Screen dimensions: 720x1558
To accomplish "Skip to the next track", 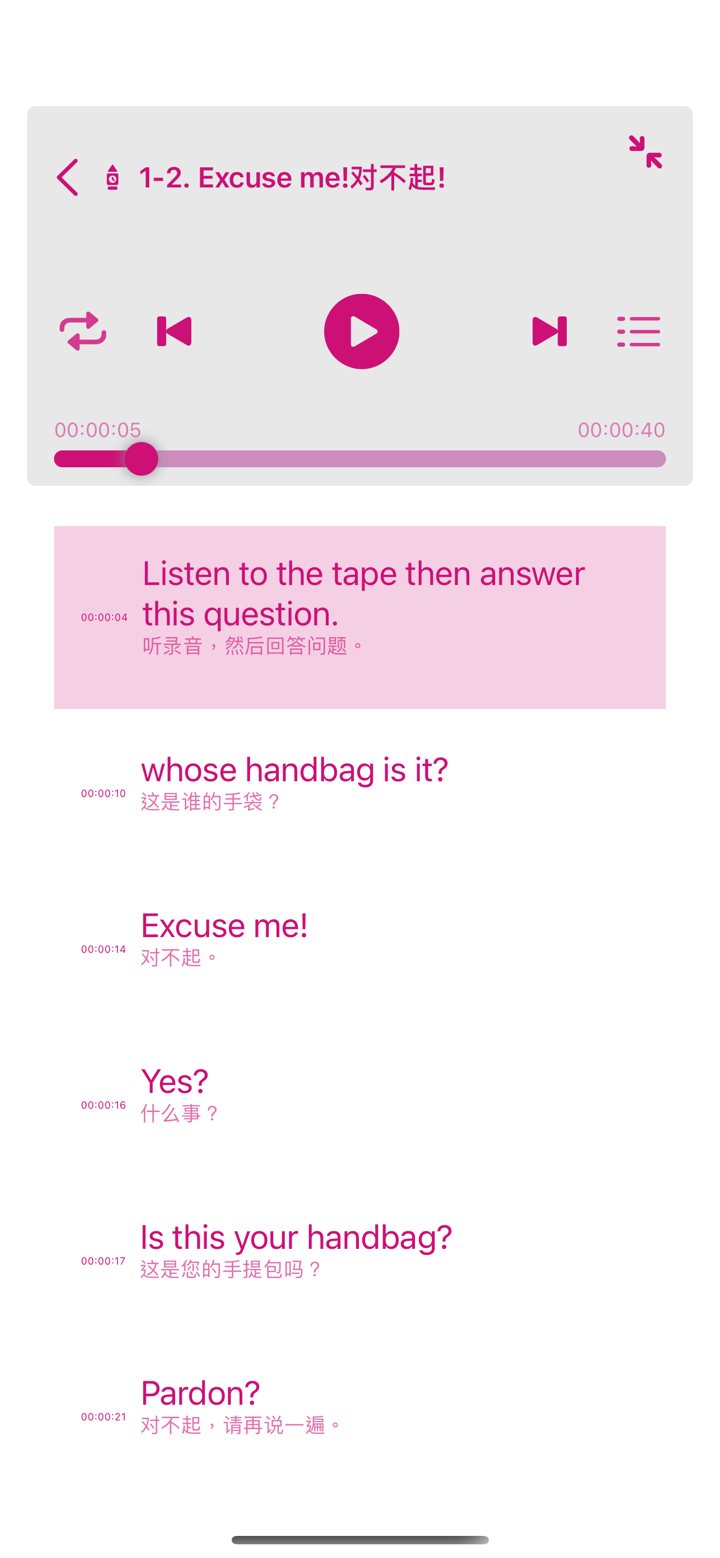I will coord(549,331).
